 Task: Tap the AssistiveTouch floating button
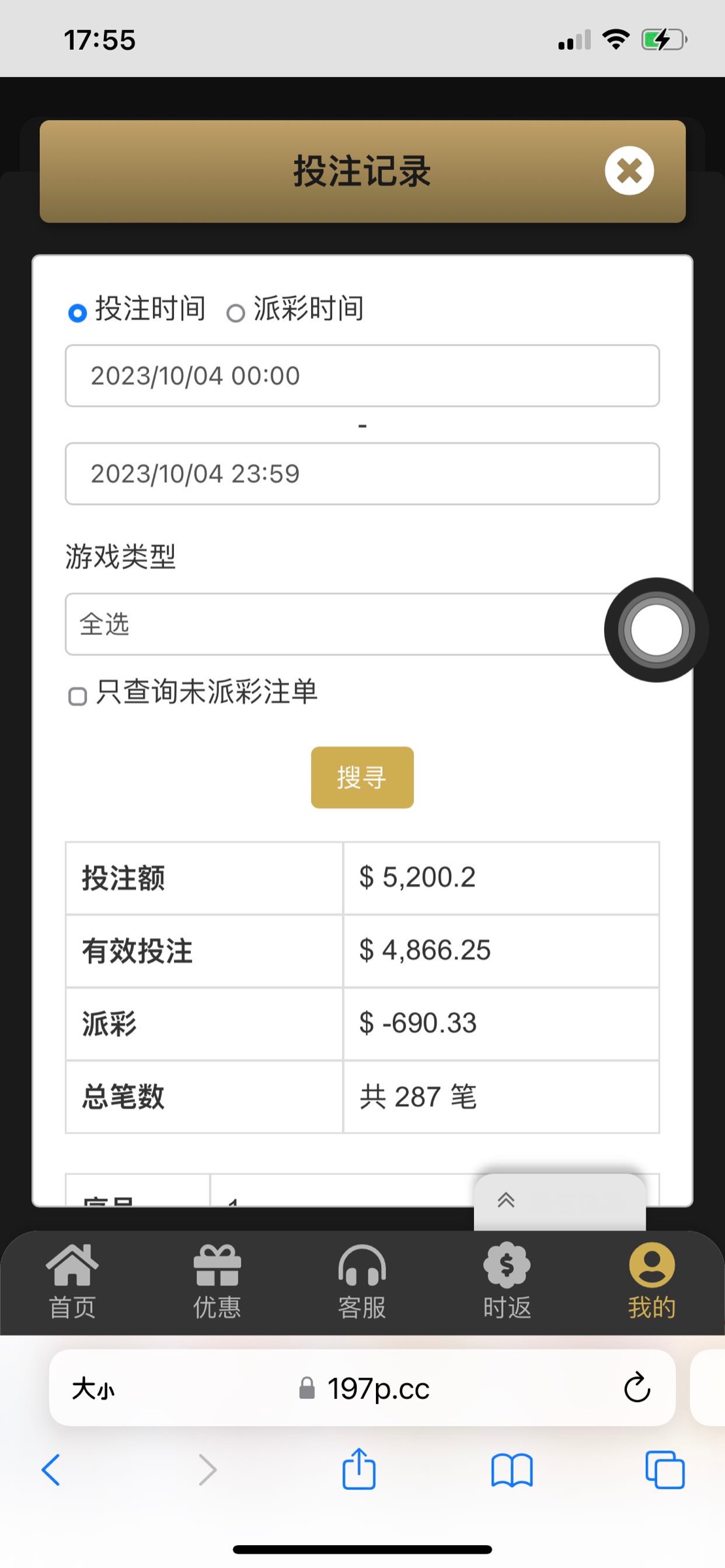tap(656, 630)
